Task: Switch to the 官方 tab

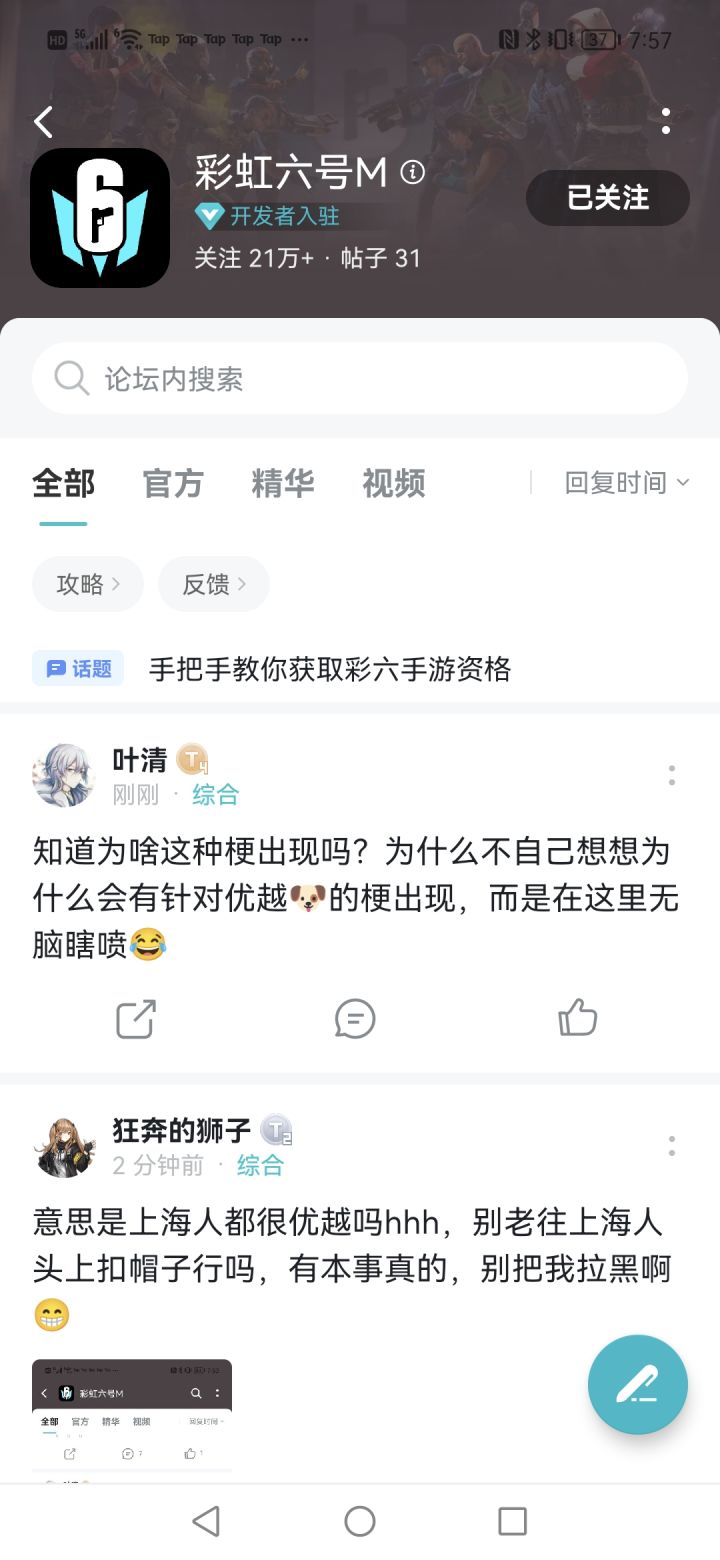Action: pos(173,484)
